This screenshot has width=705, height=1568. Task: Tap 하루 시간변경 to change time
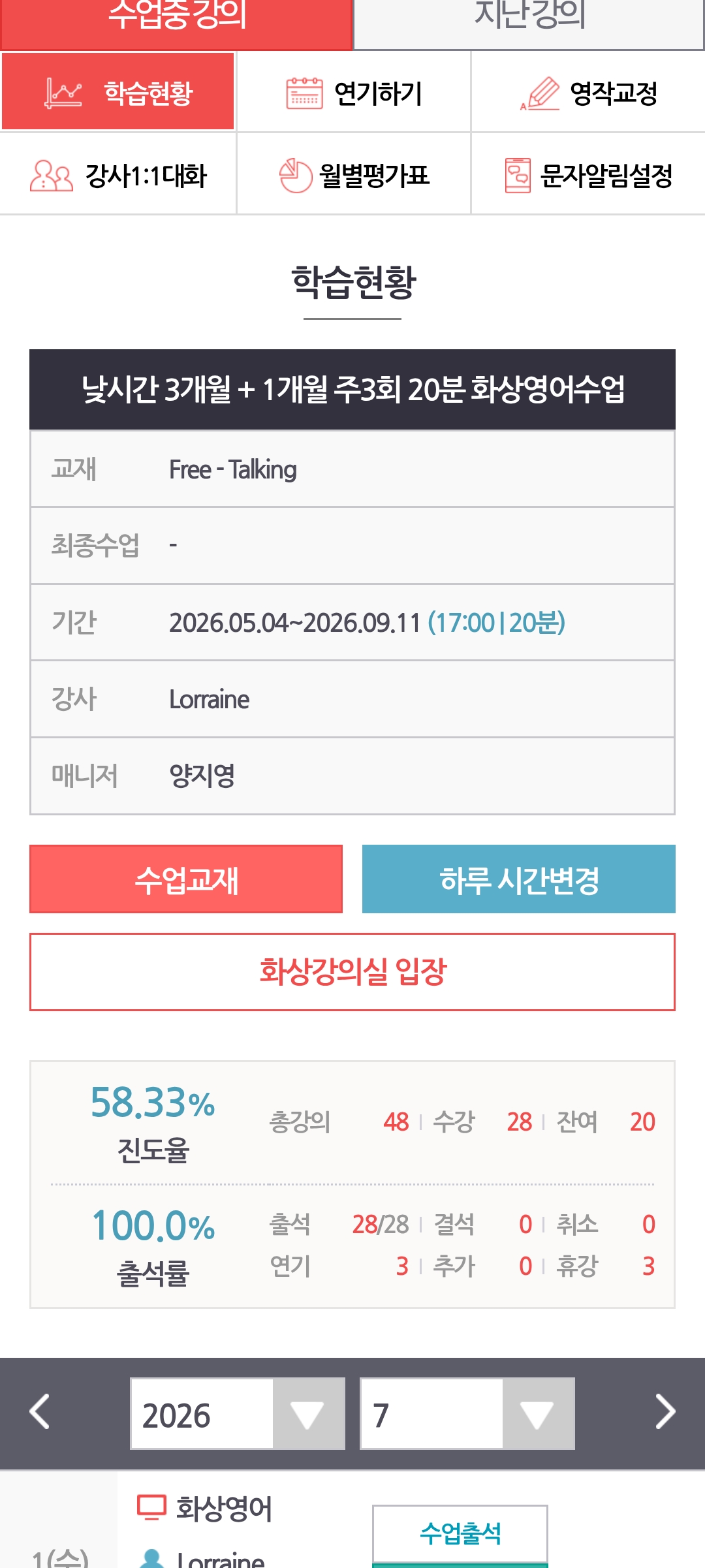pyautogui.click(x=519, y=879)
